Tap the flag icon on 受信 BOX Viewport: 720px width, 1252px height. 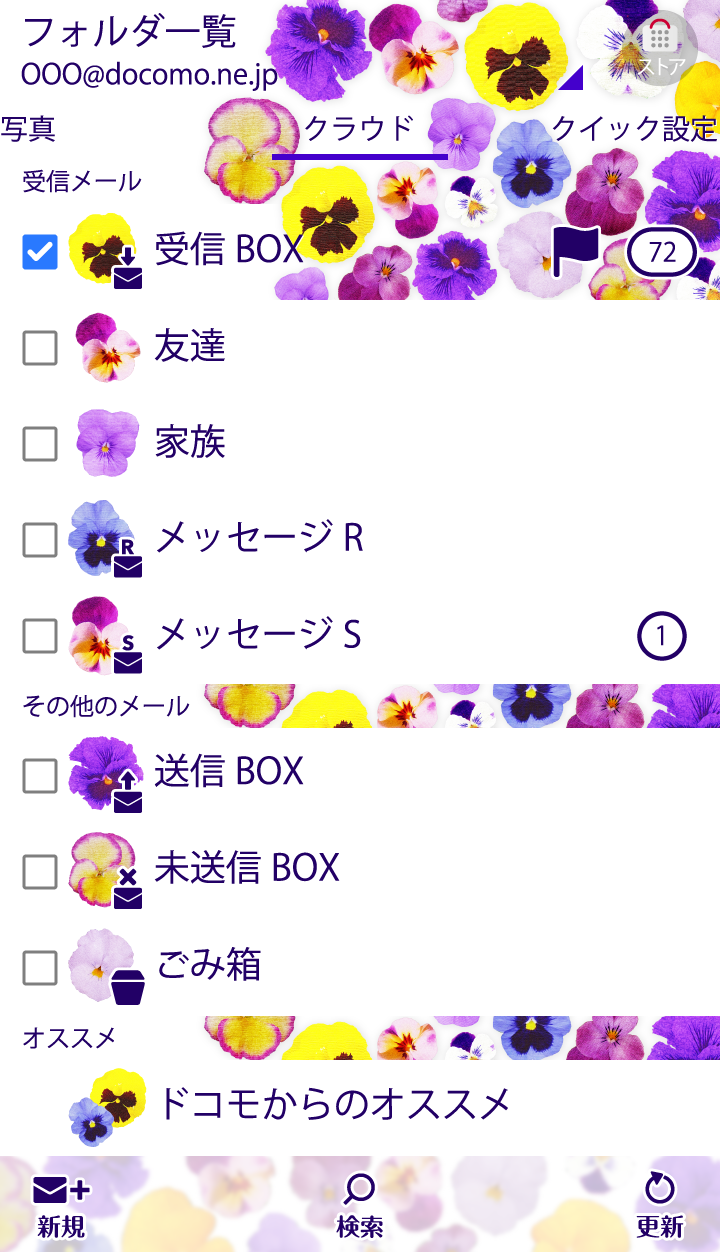point(576,250)
